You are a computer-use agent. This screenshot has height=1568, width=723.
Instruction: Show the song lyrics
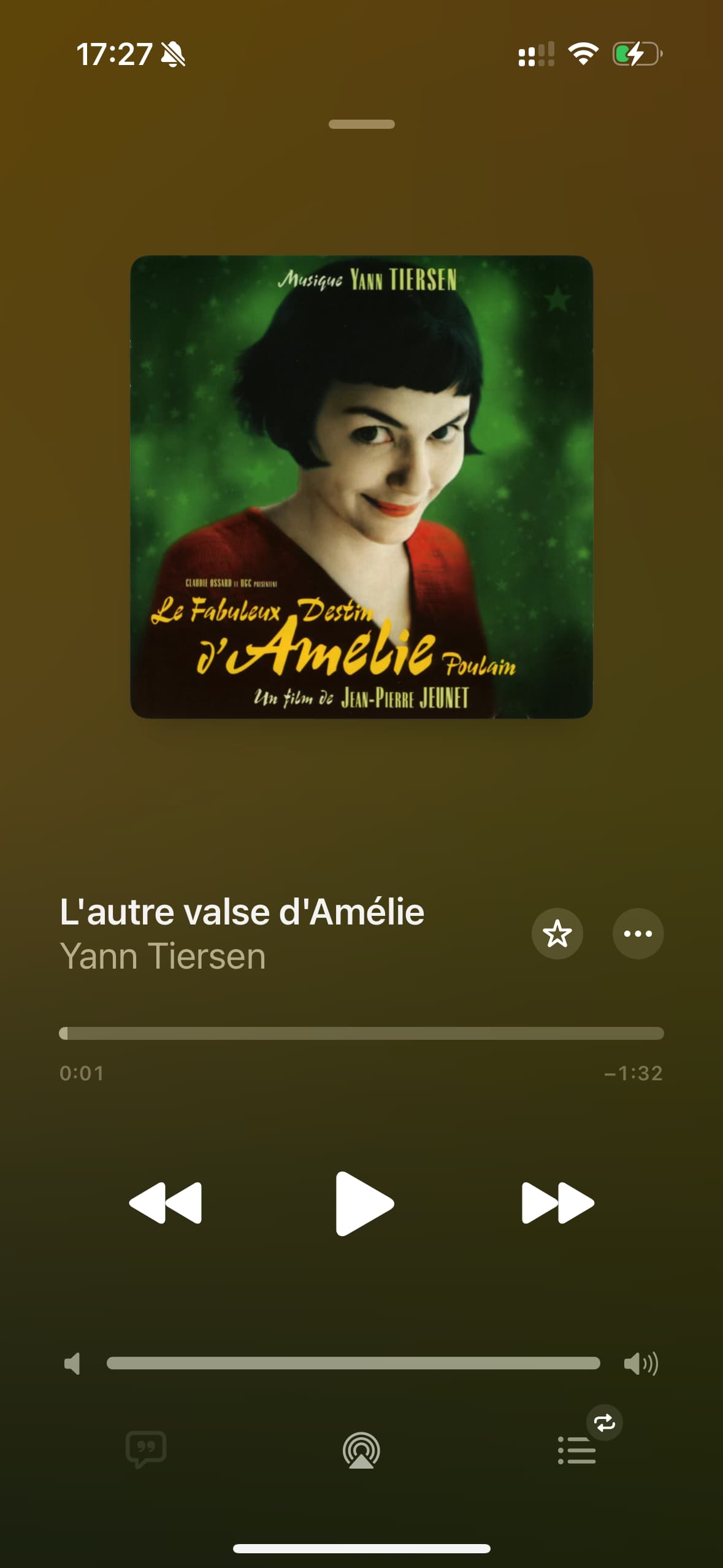[146, 1450]
